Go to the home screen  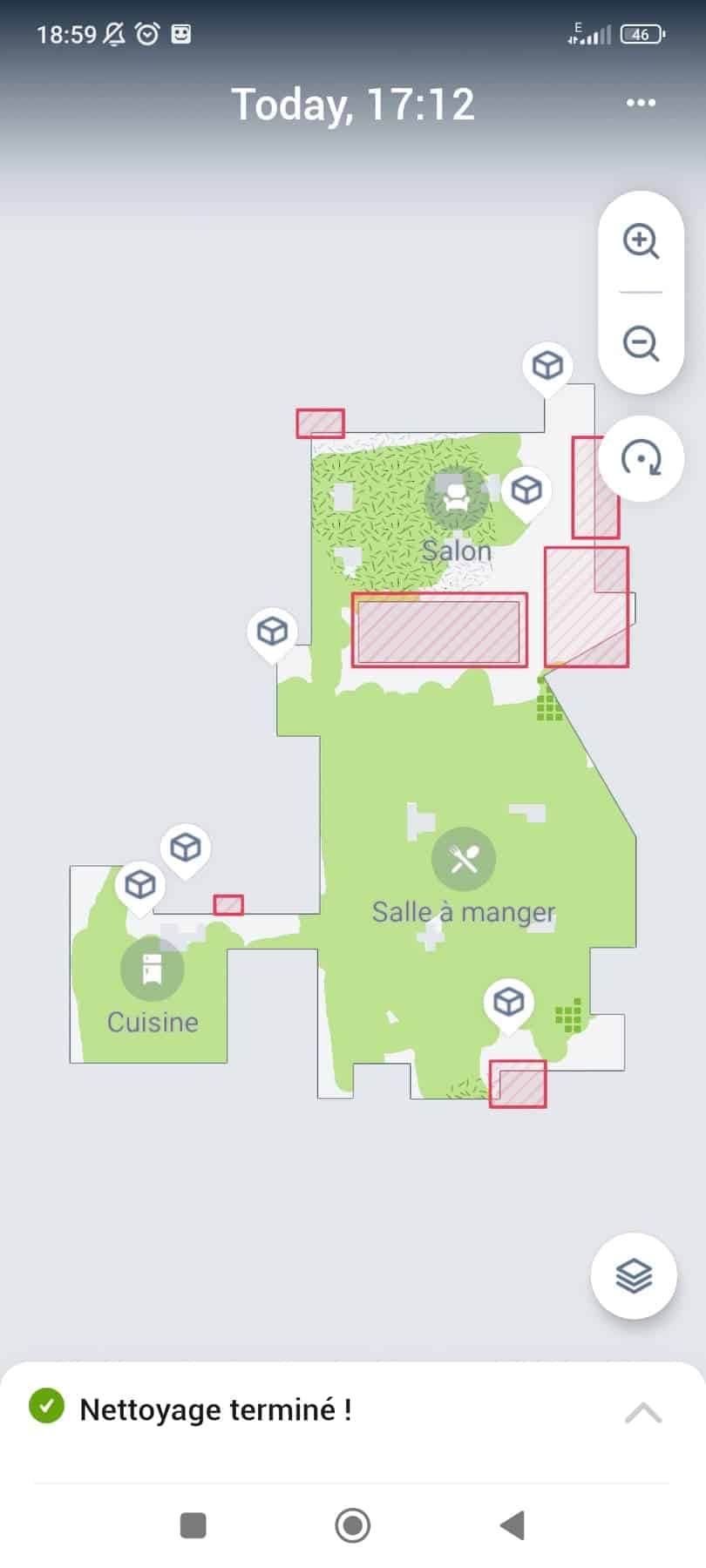click(353, 1525)
